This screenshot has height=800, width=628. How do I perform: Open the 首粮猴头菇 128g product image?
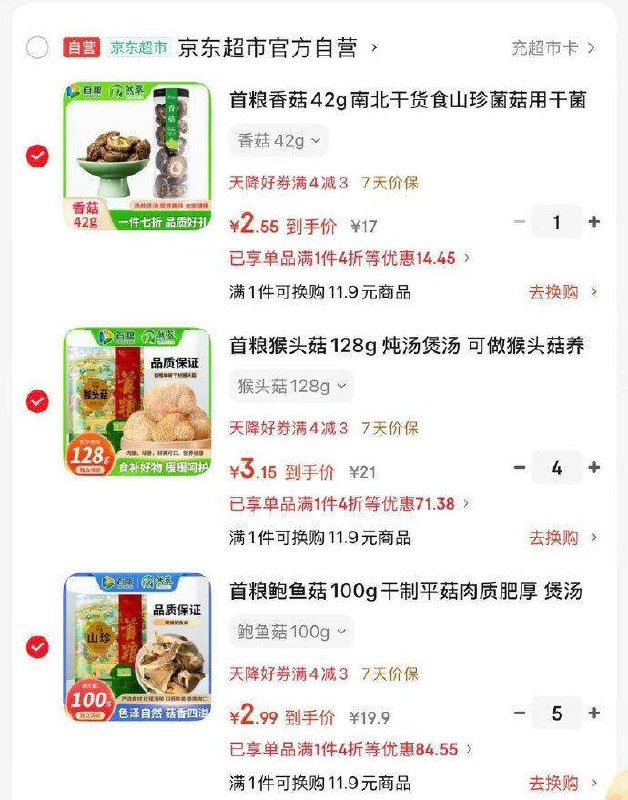pos(138,401)
